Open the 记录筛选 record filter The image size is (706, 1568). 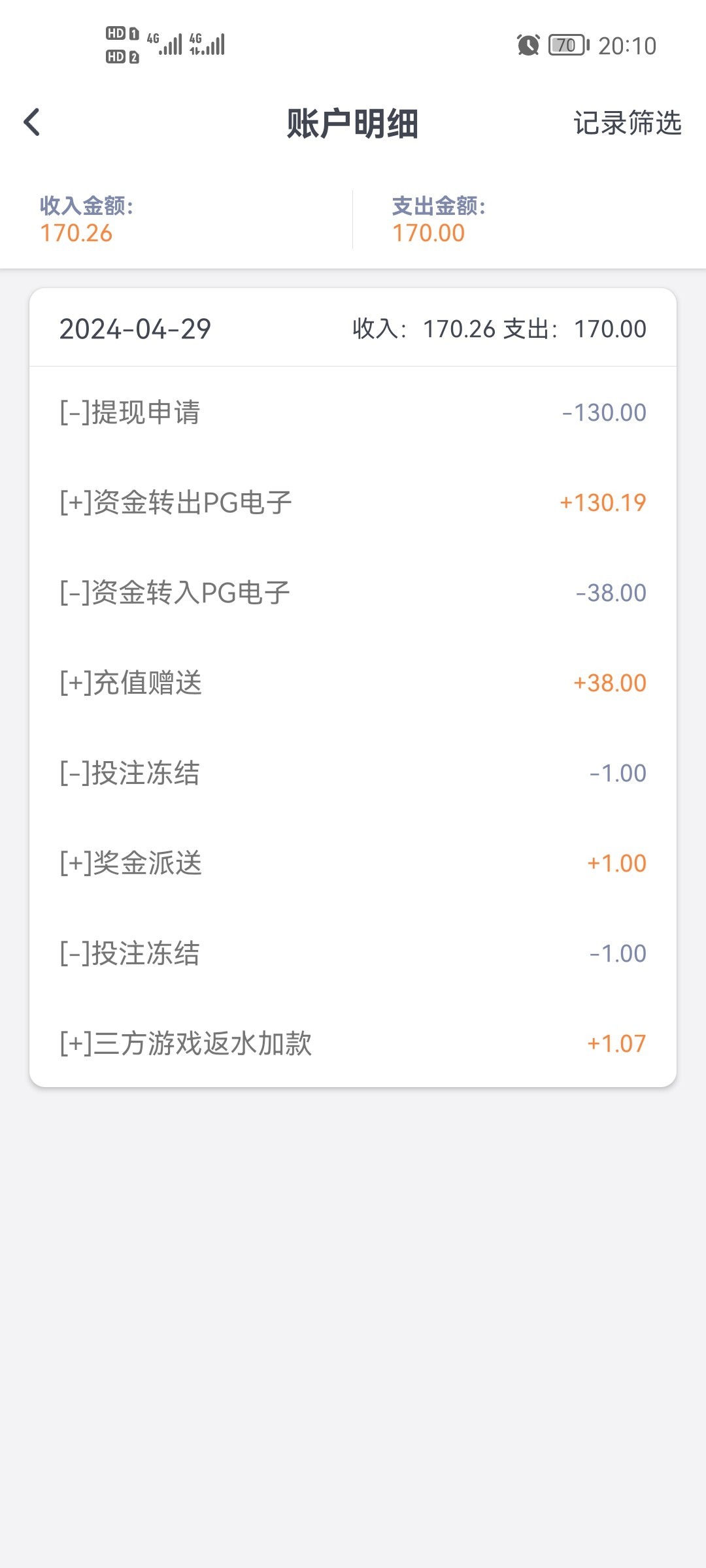click(627, 123)
